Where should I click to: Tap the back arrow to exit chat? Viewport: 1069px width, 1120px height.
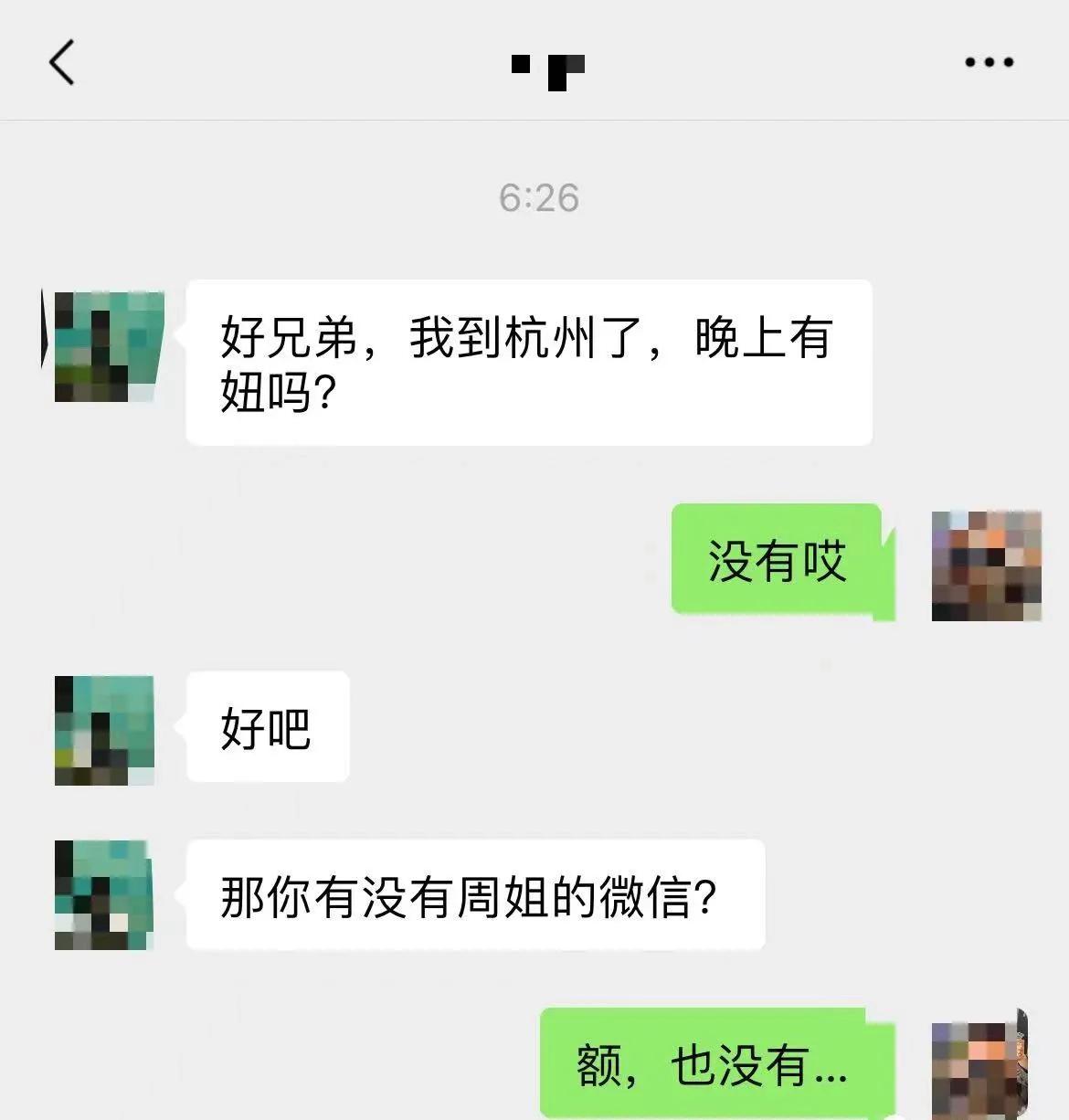pos(60,65)
